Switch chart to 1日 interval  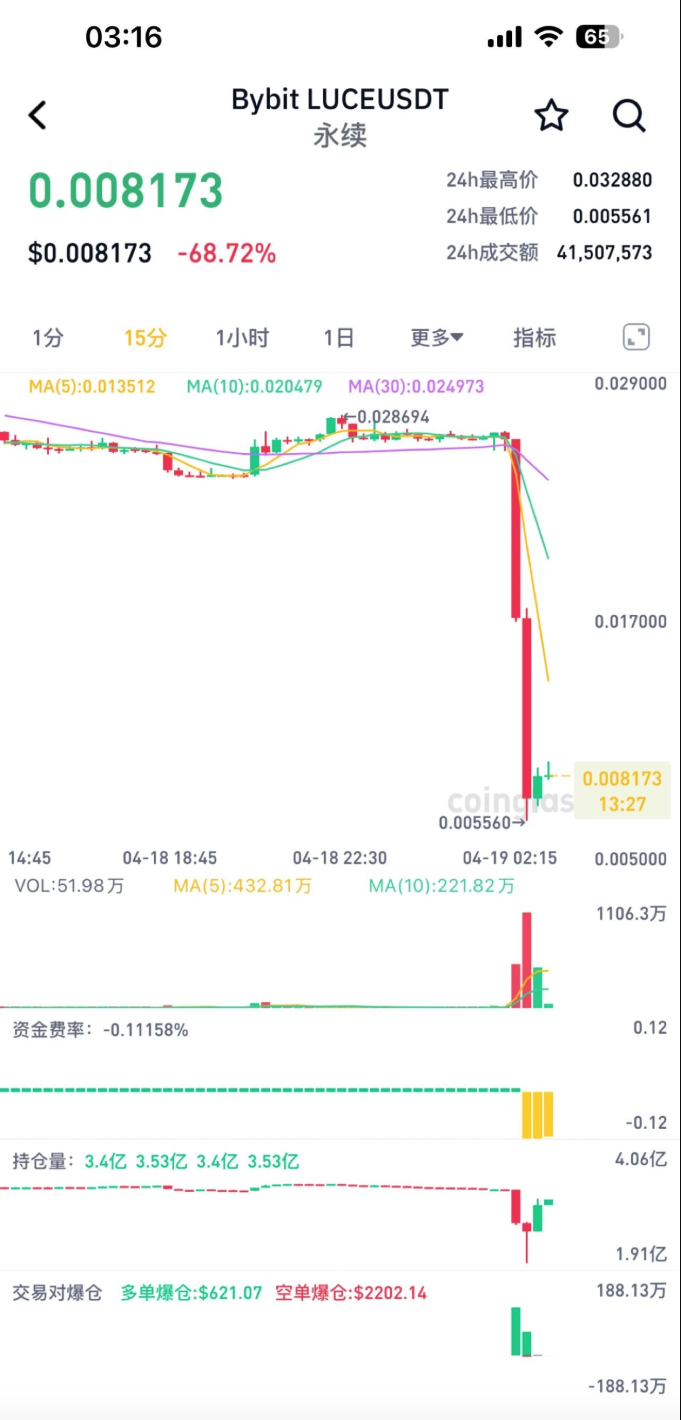pyautogui.click(x=339, y=338)
